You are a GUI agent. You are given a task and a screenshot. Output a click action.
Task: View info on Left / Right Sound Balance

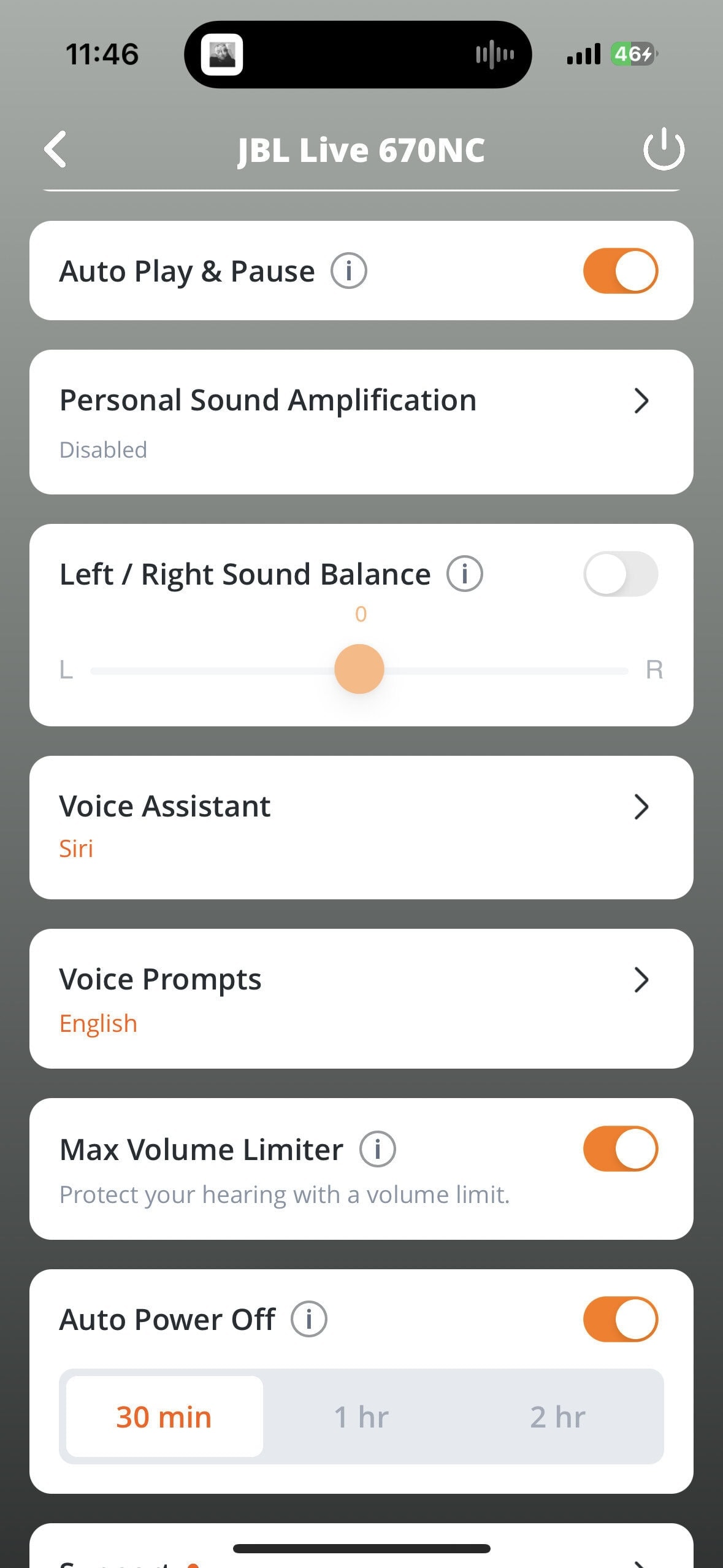coord(465,574)
